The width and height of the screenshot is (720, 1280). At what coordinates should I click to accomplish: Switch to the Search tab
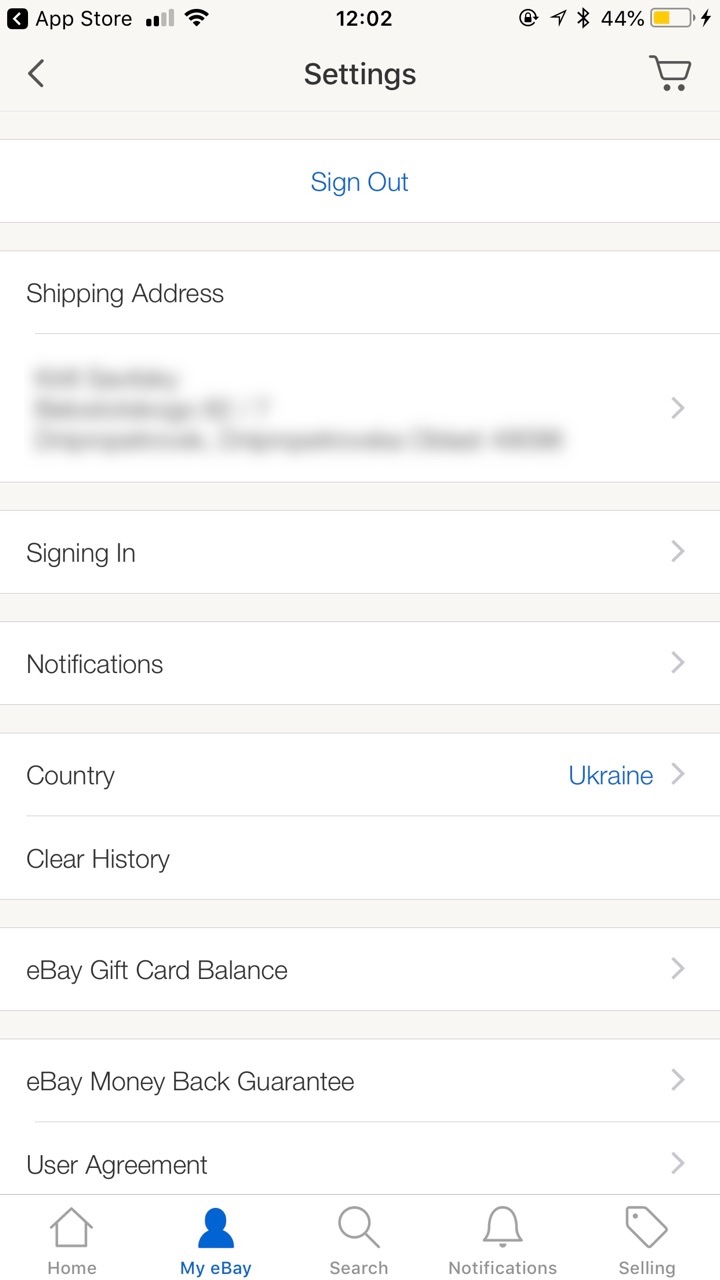click(359, 1240)
